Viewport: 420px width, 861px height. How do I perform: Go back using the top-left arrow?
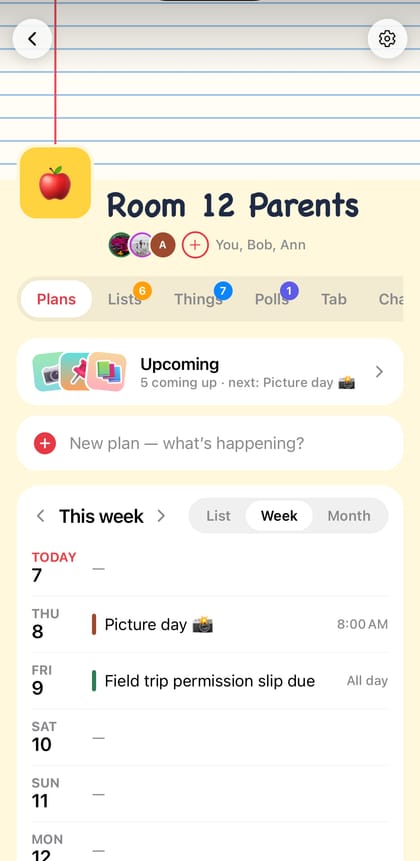click(32, 38)
